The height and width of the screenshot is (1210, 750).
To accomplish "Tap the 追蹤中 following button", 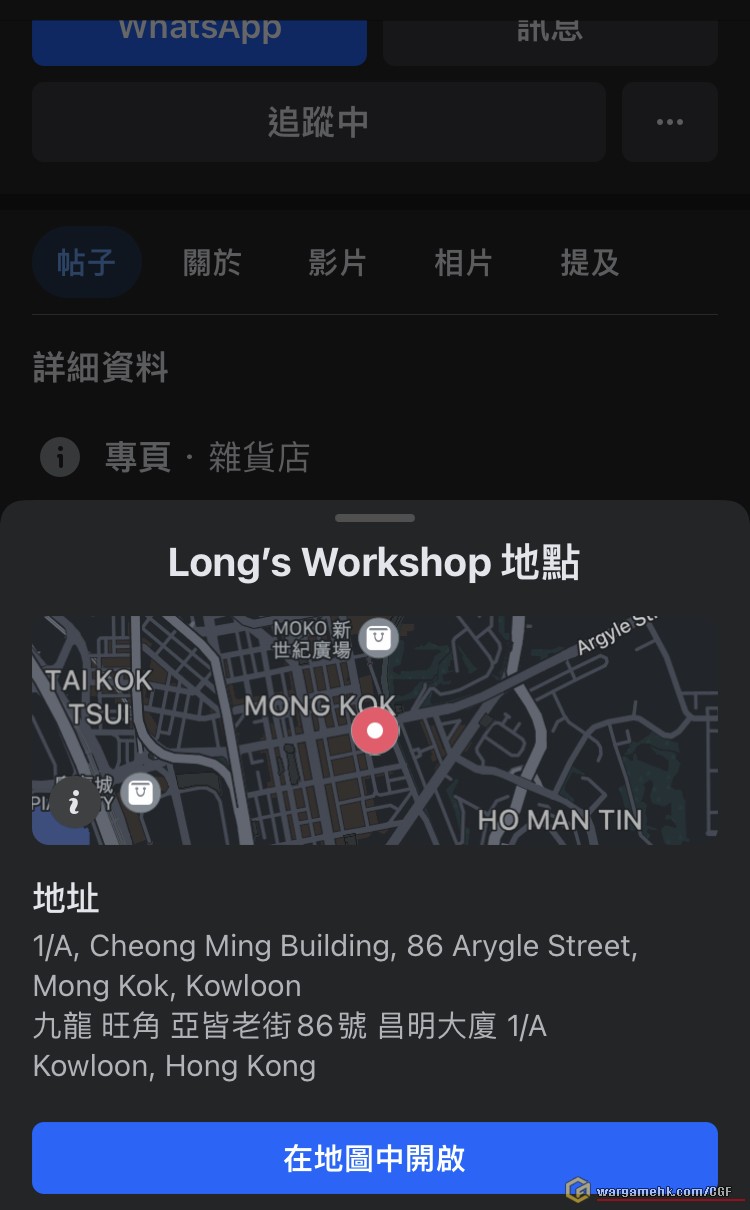I will point(318,122).
